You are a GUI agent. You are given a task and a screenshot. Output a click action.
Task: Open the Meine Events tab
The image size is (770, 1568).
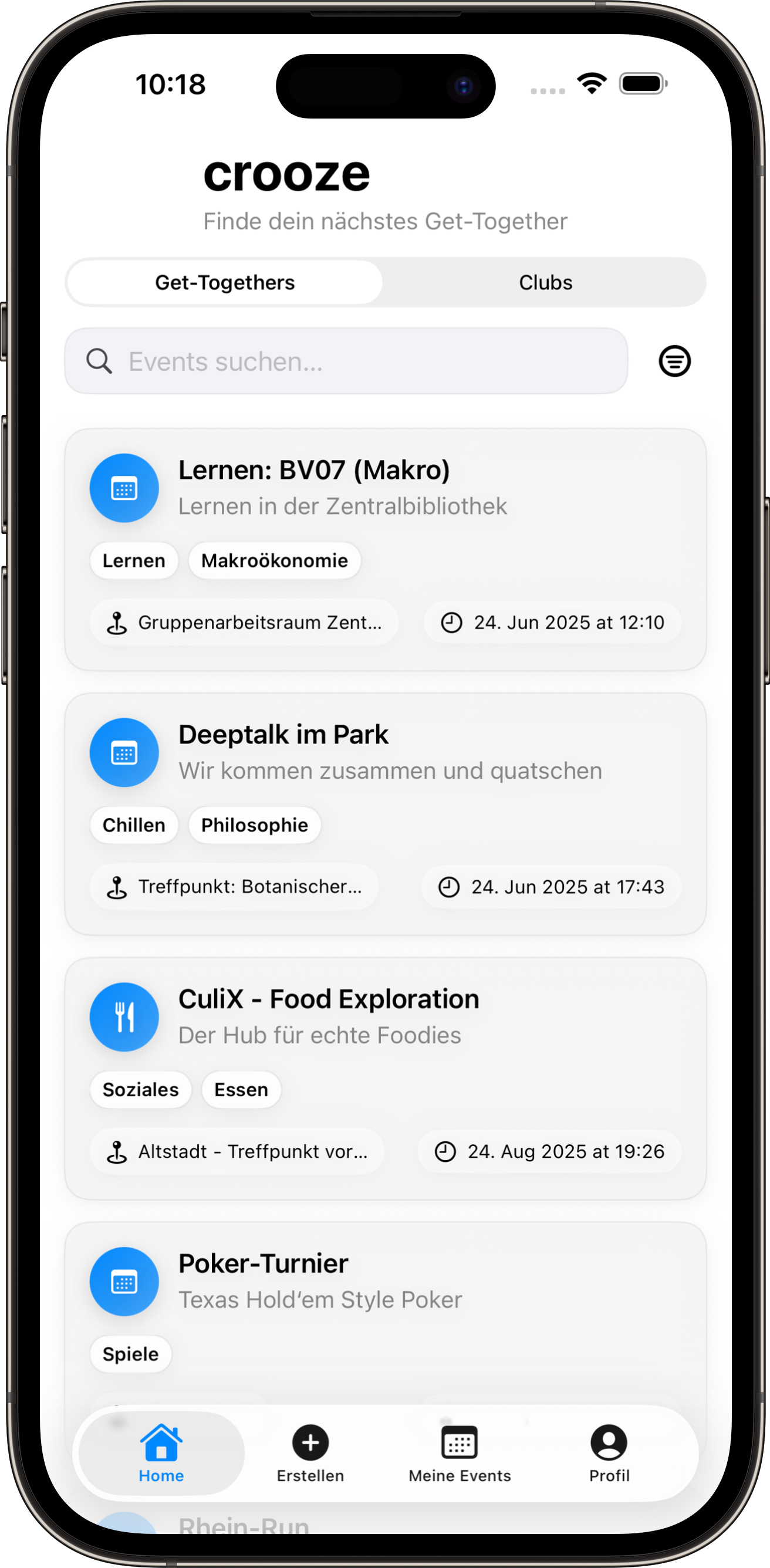460,1452
